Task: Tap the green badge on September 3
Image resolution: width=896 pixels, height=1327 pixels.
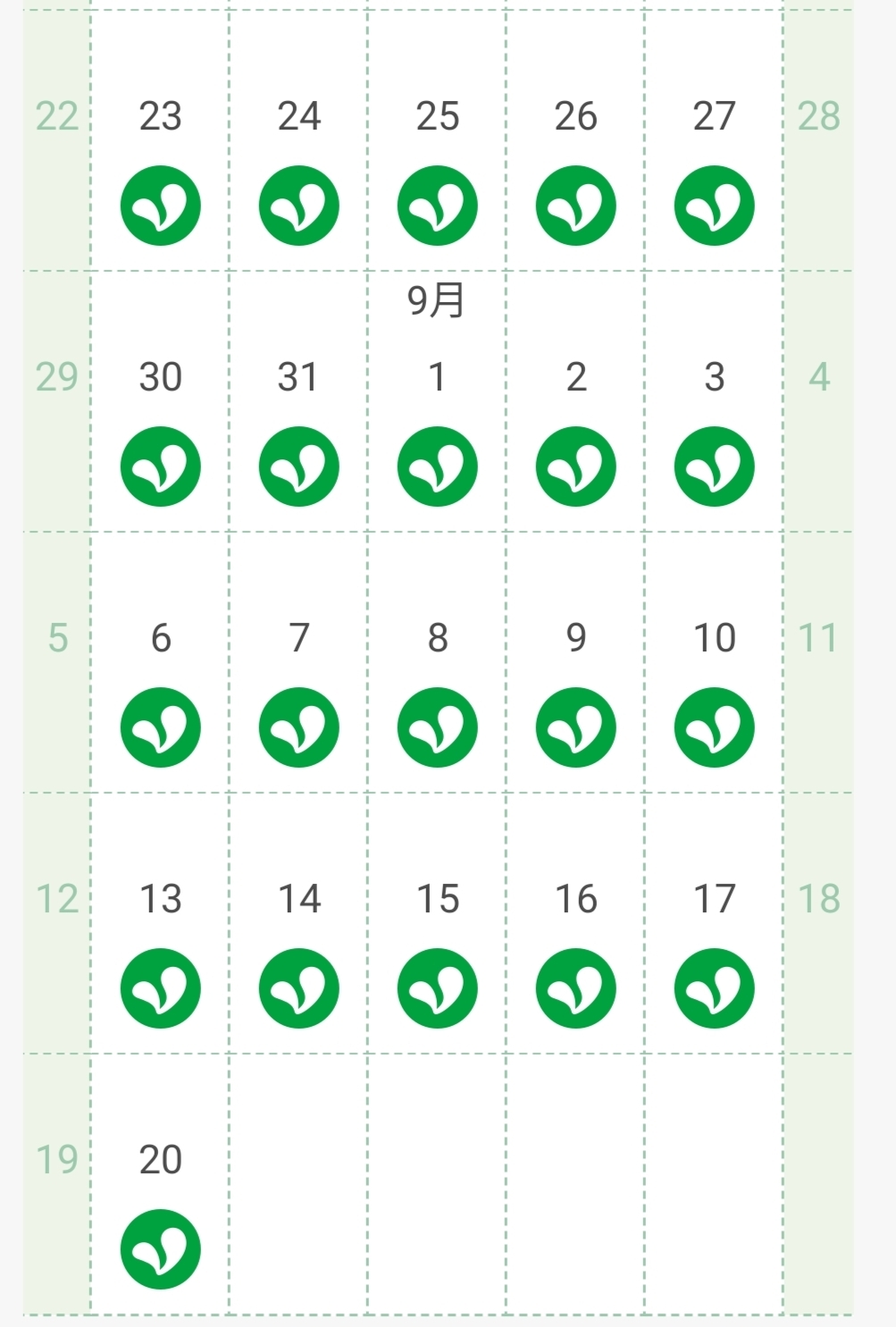Action: 714,466
